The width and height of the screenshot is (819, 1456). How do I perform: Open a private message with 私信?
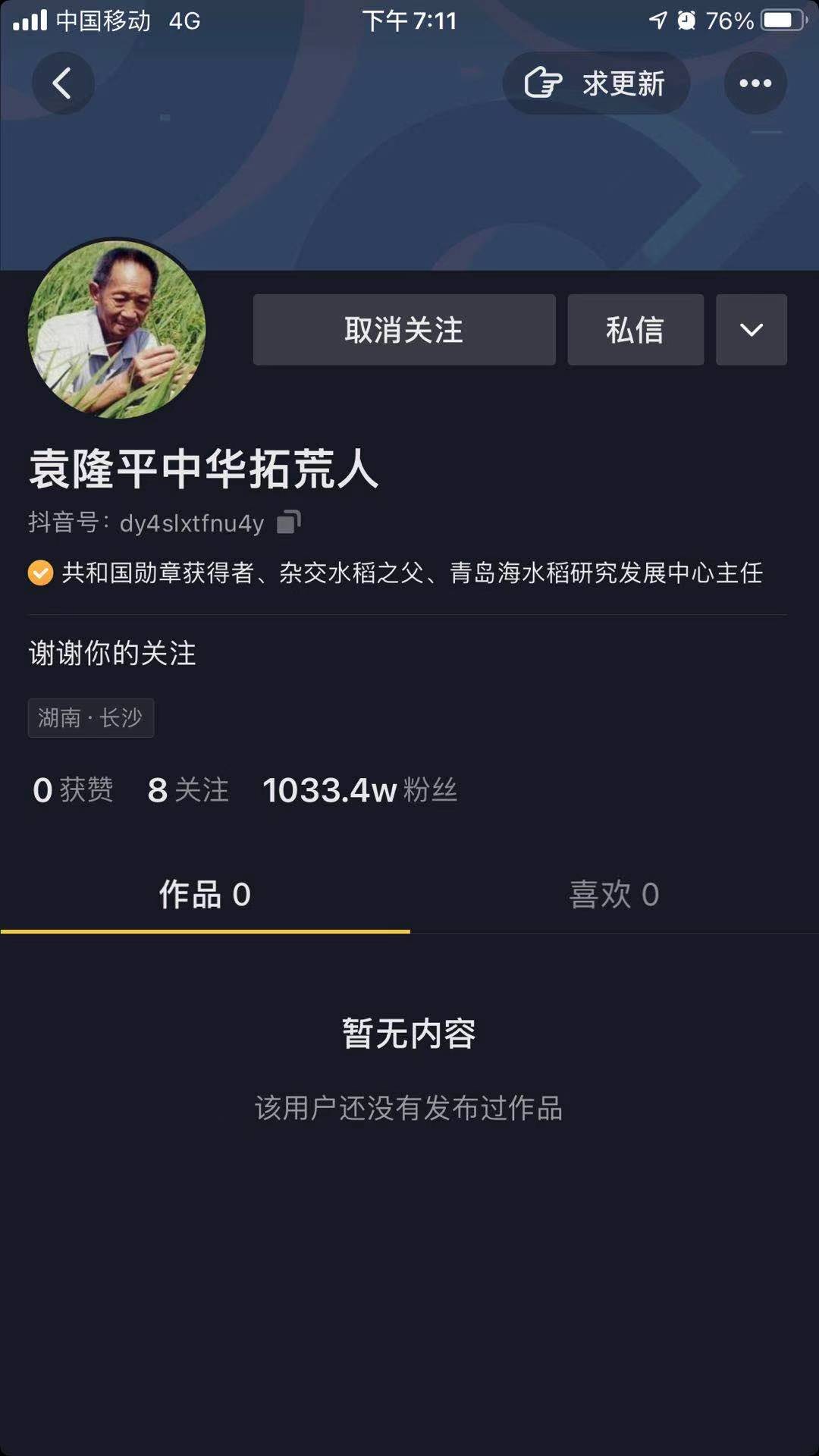635,330
